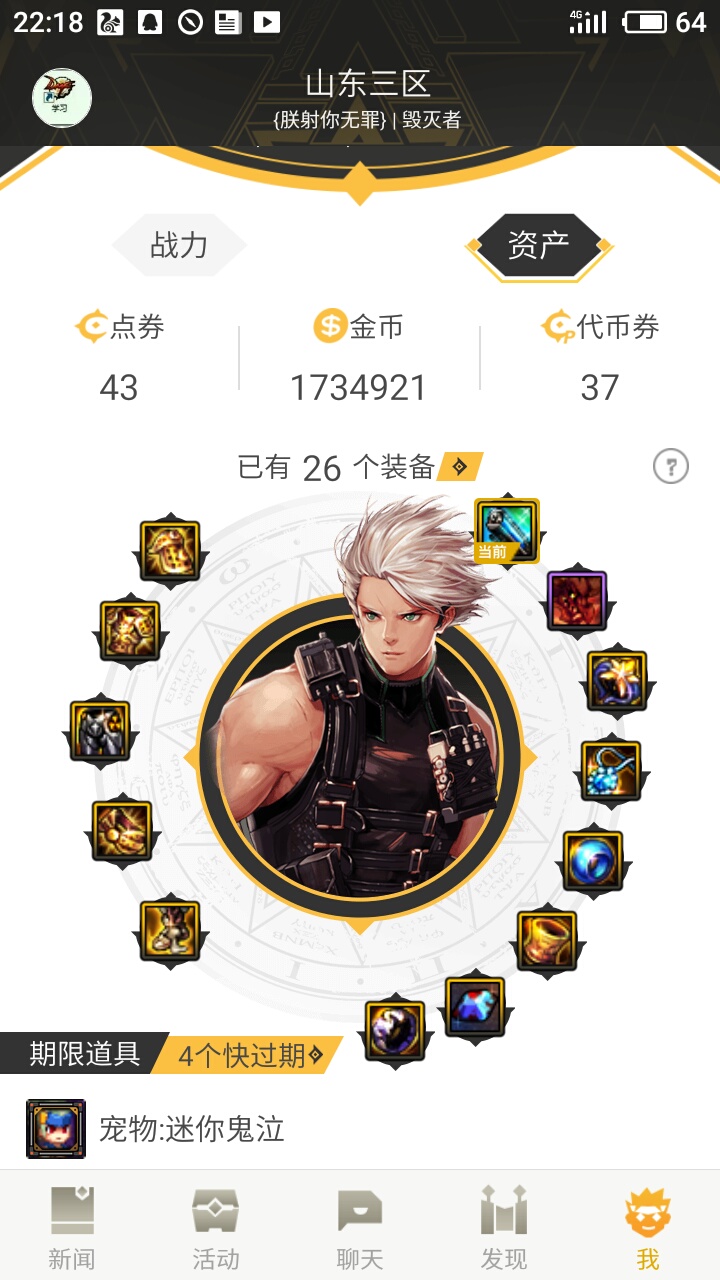Open the central character portrait
Screen dimensions: 720x1280
click(x=360, y=757)
